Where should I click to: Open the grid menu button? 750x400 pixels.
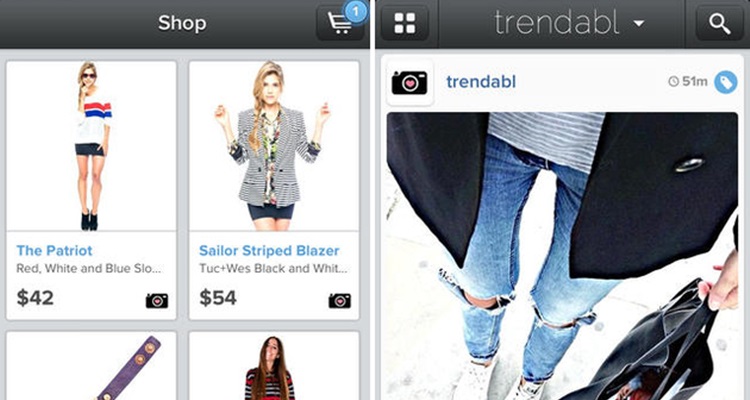point(404,24)
